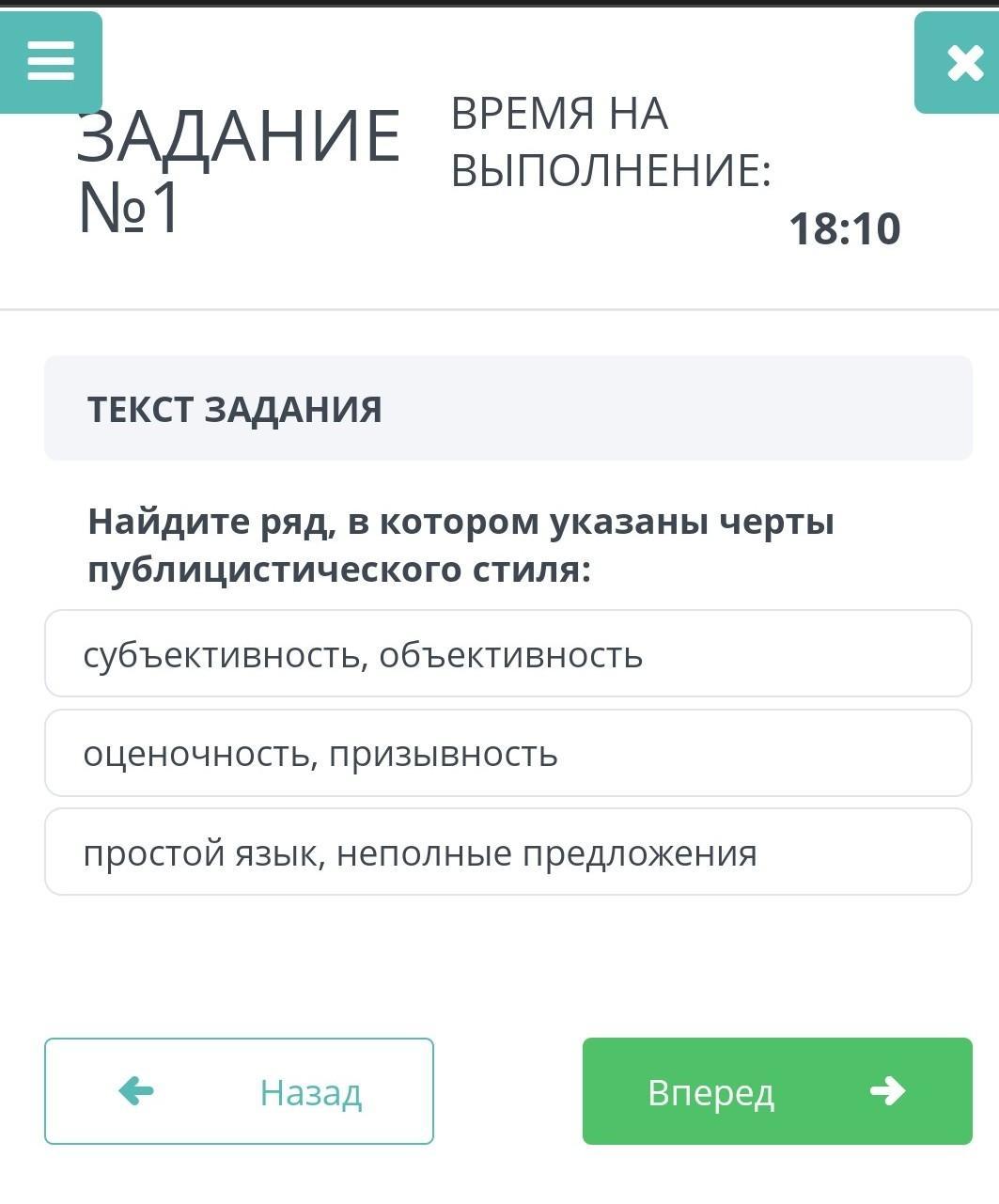This screenshot has height=1204, width=999.
Task: Select answer 'субъективность, объективность'
Action: click(507, 654)
